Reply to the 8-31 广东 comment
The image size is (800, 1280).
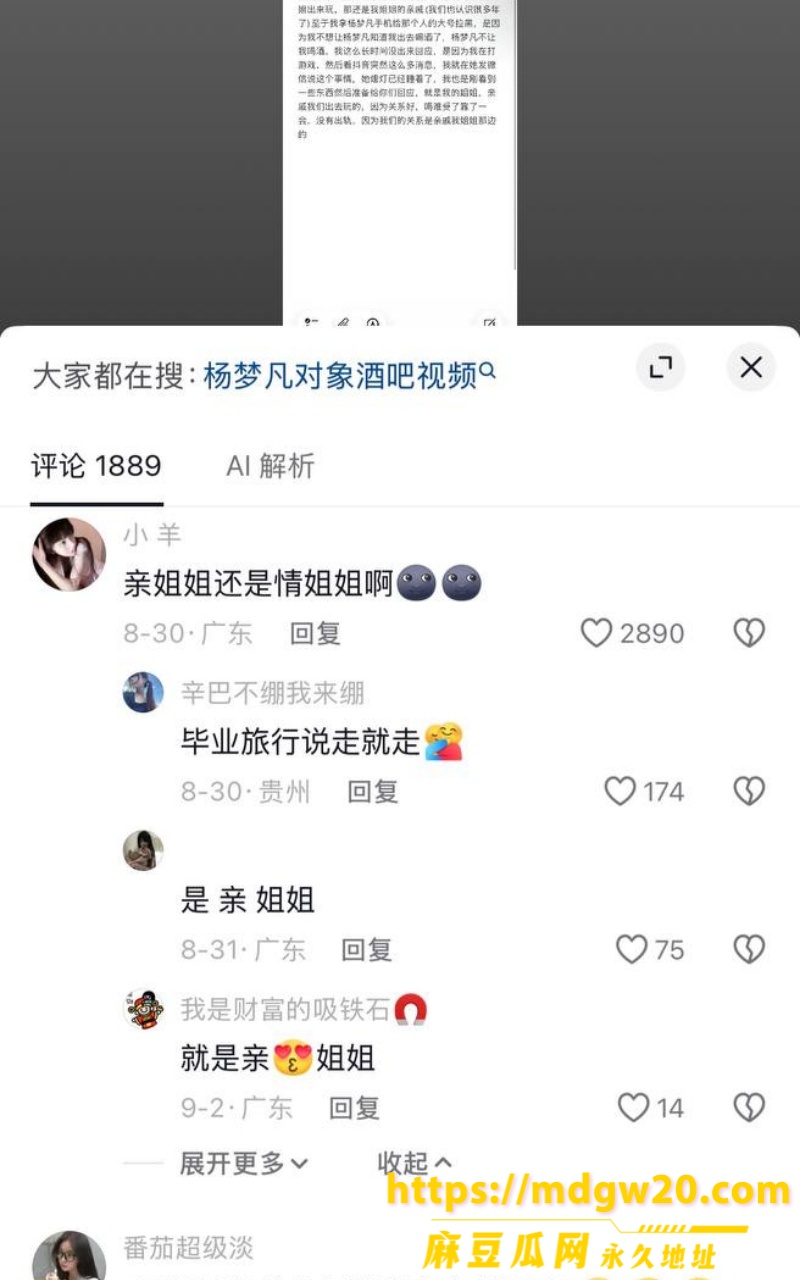click(x=366, y=950)
